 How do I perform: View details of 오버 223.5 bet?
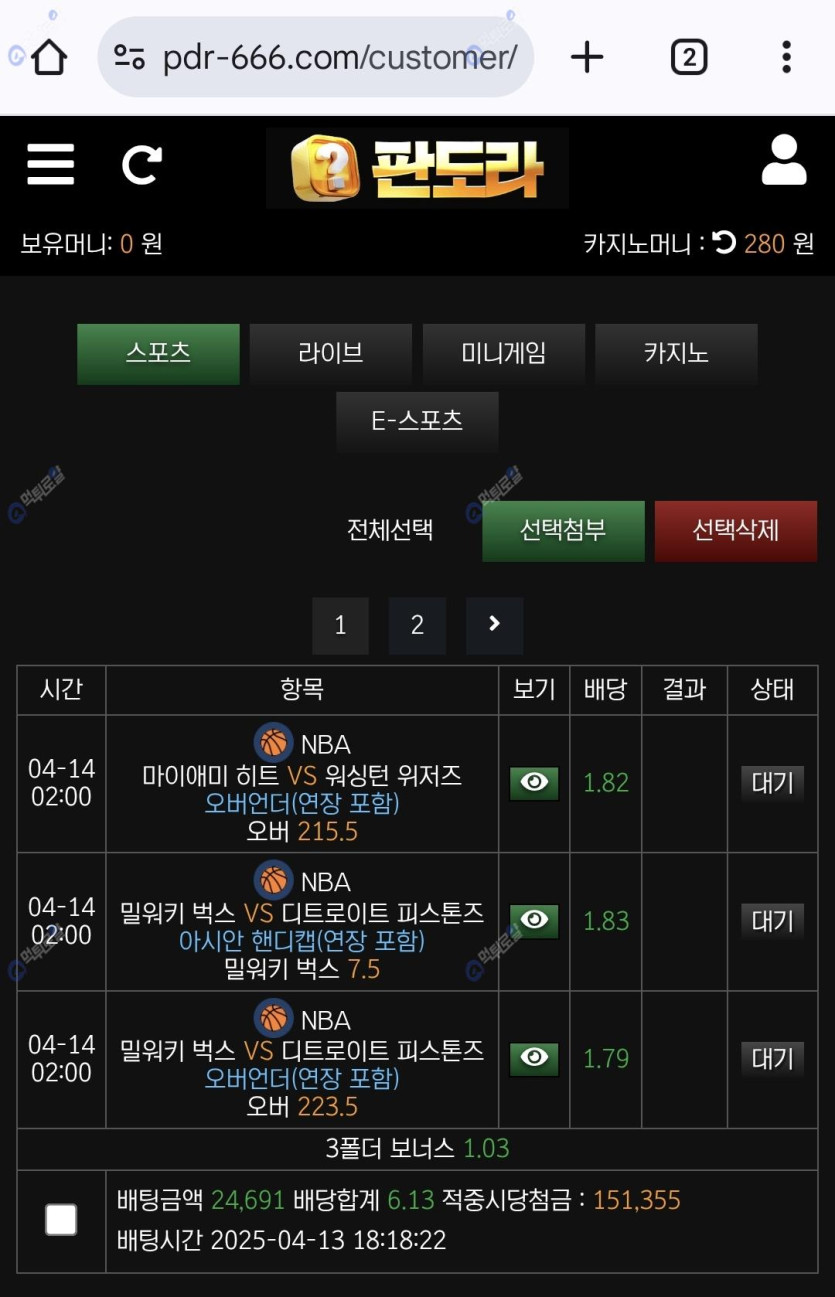coord(534,1059)
